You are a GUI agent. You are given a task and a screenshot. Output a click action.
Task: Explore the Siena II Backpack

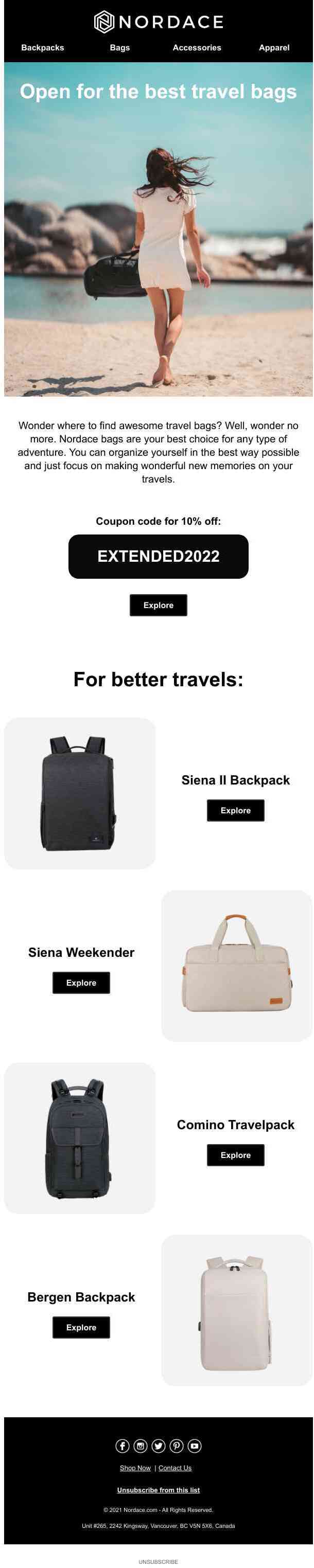click(235, 810)
